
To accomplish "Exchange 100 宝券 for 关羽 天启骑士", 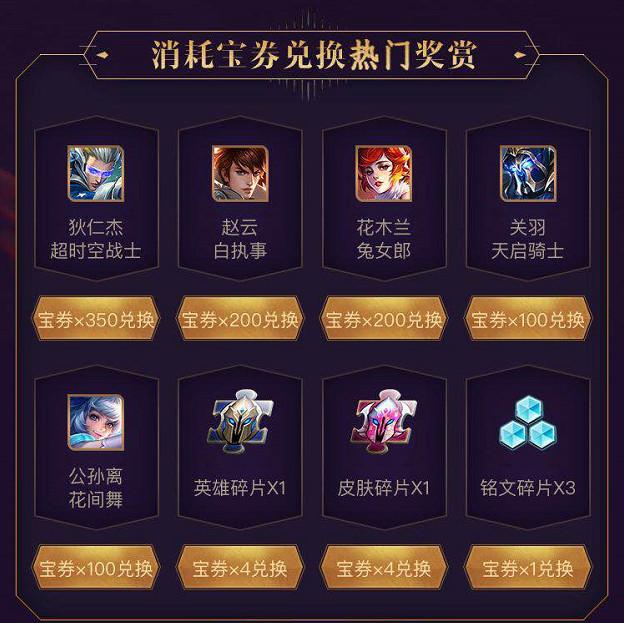I will coord(528,320).
